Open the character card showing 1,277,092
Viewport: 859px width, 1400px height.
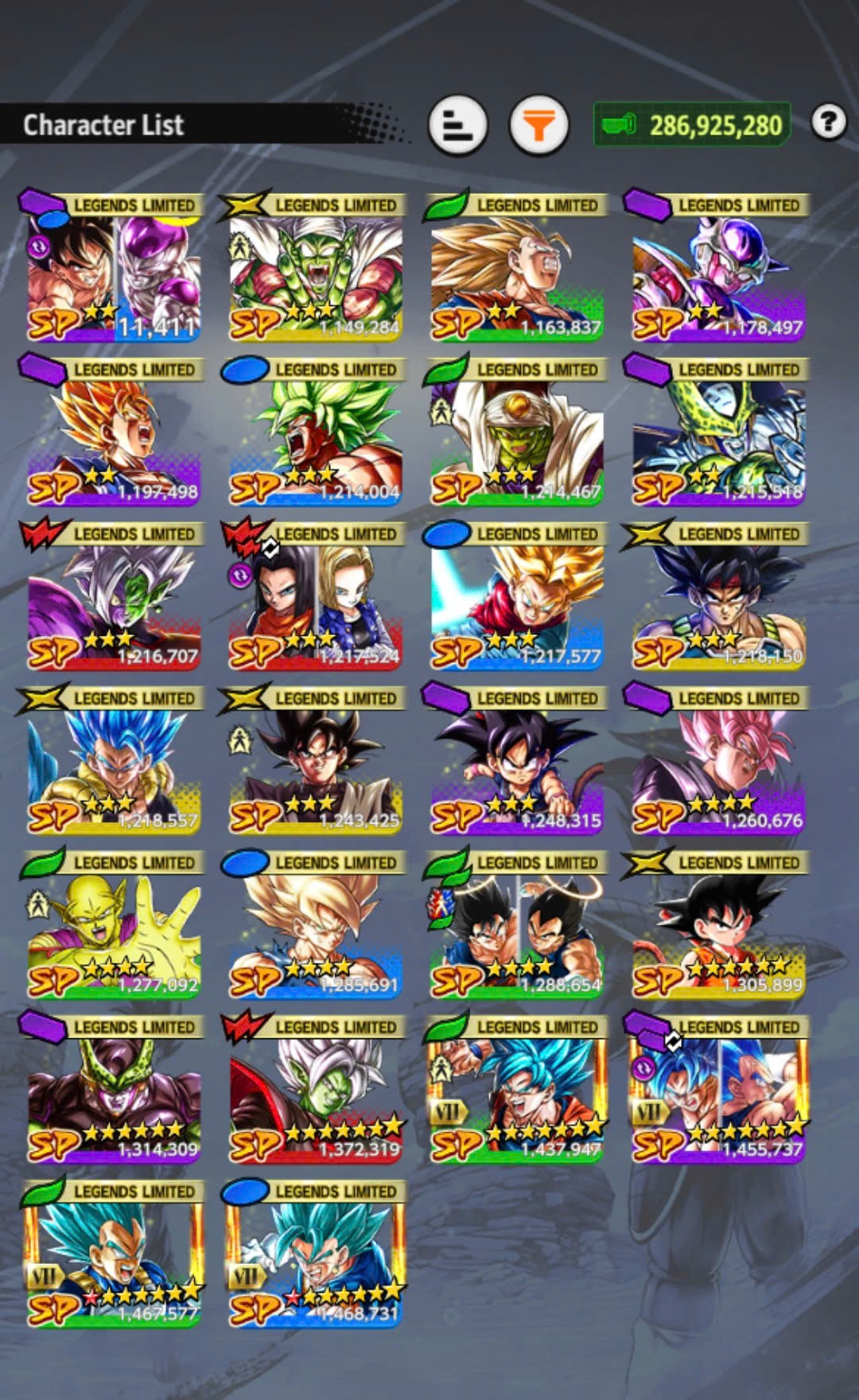pyautogui.click(x=114, y=926)
